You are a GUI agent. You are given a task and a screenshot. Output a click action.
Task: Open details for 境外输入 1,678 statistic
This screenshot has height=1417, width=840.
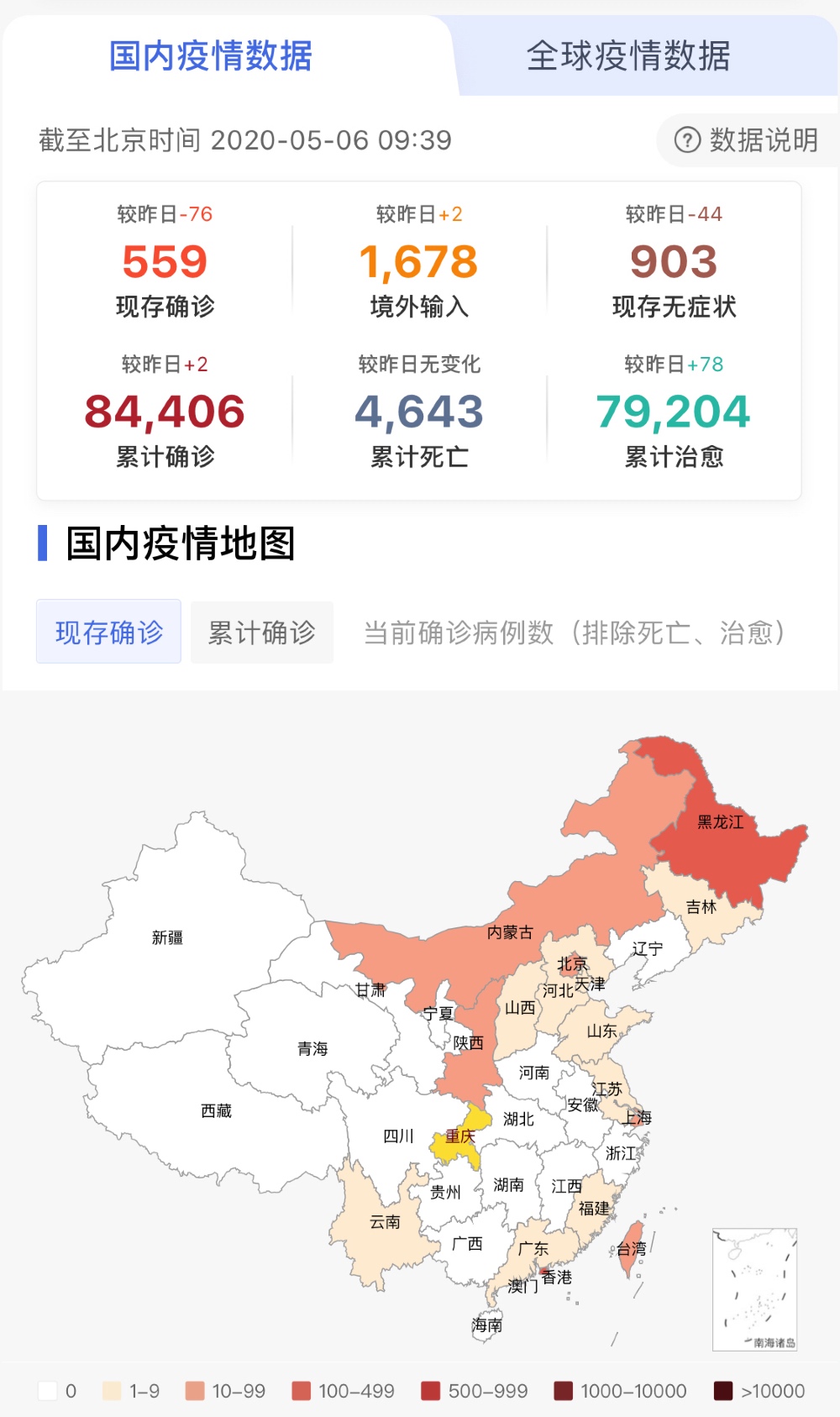click(417, 261)
